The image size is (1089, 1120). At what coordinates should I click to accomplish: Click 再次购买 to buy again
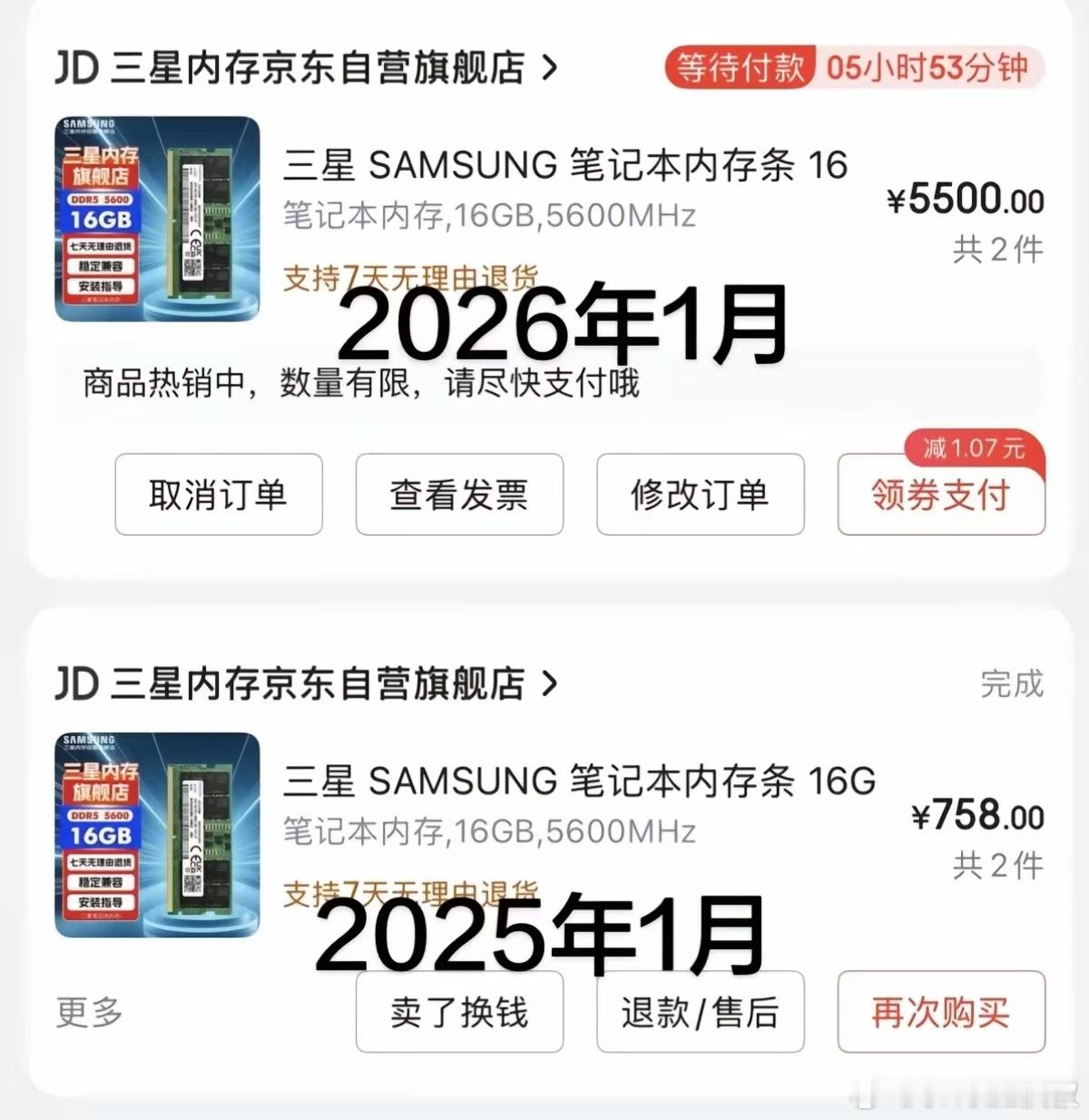940,1013
